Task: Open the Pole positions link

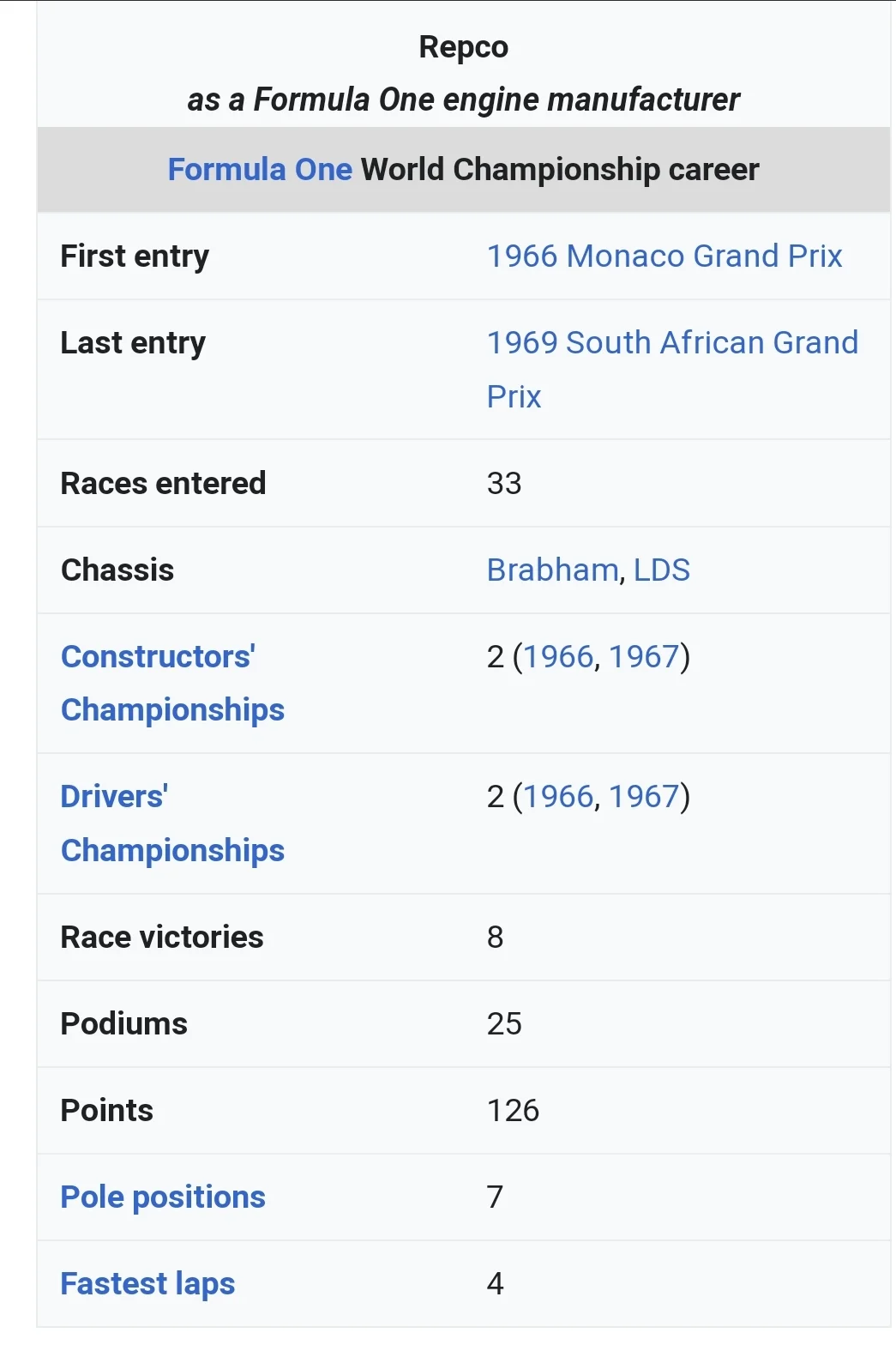Action: point(163,1197)
